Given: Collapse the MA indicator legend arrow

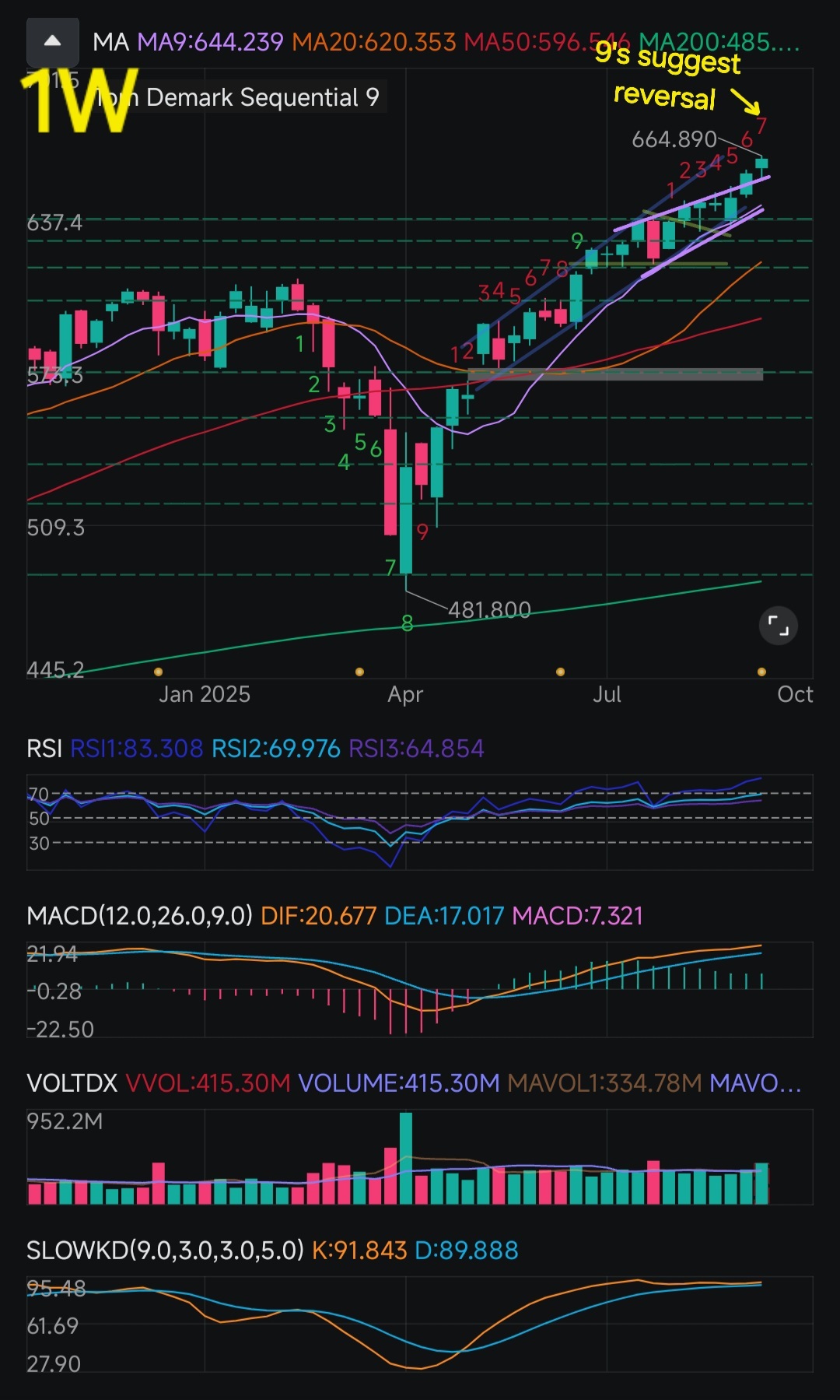Looking at the screenshot, I should point(53,41).
